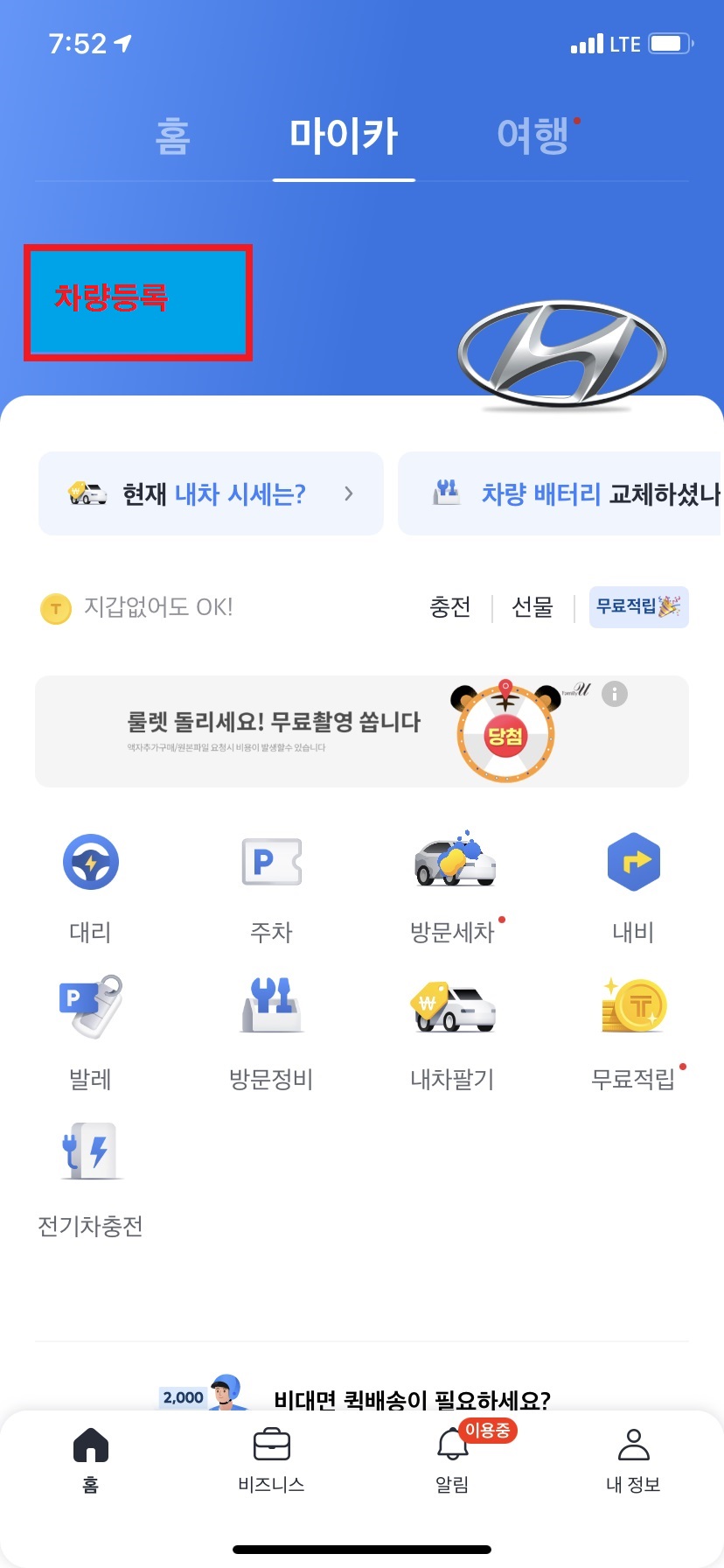Select the 주차 parking service icon
Screen dimensions: 724x1568
tap(271, 862)
